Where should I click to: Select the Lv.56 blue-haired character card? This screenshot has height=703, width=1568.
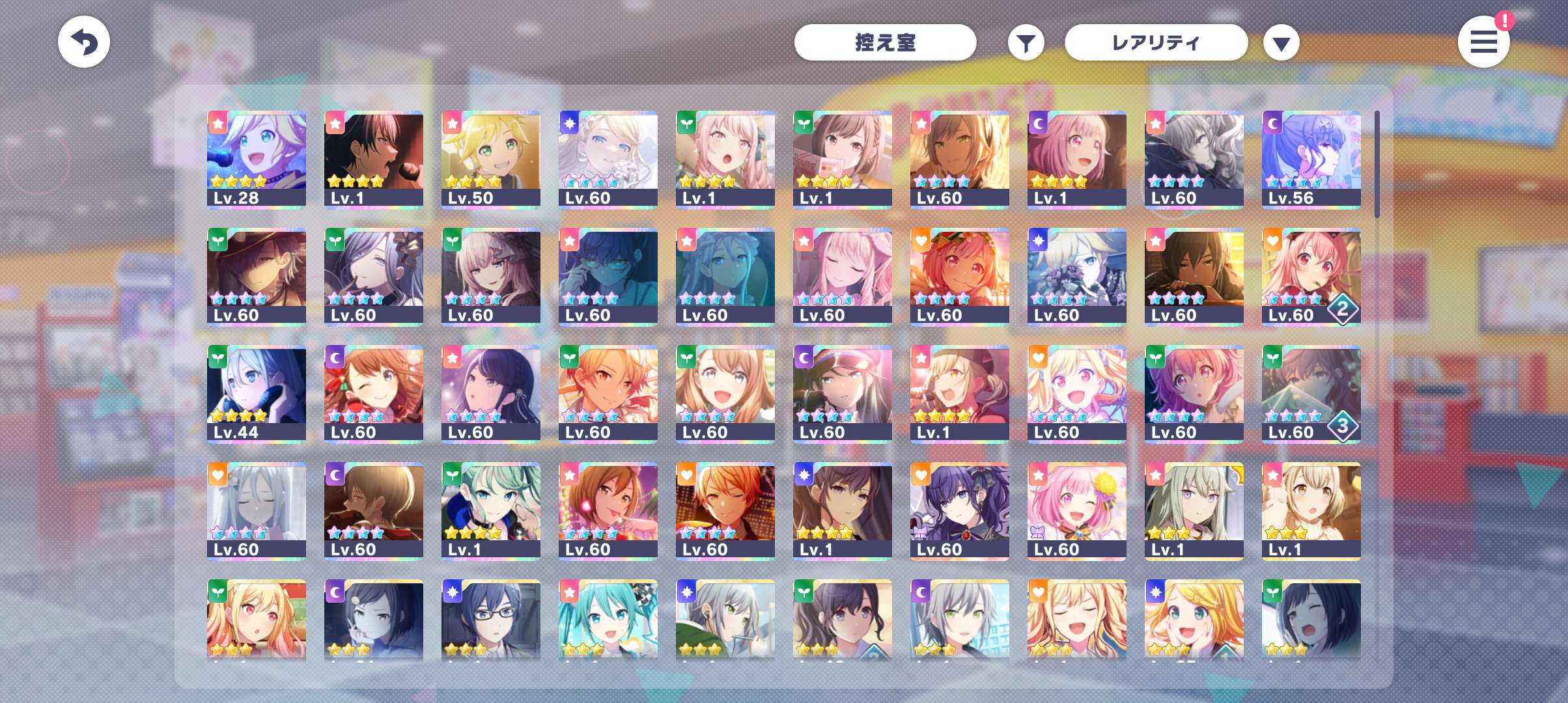point(1311,159)
